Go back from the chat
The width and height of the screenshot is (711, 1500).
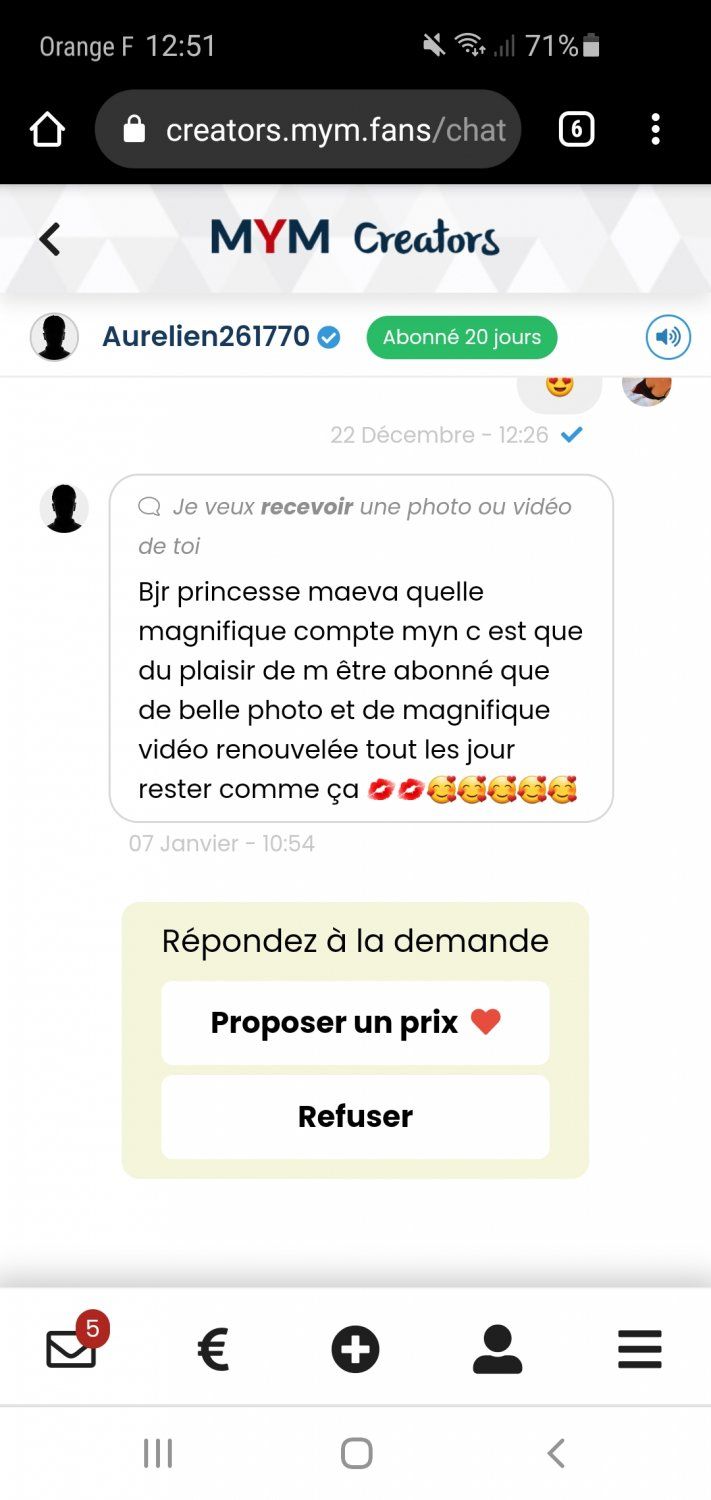(x=49, y=240)
